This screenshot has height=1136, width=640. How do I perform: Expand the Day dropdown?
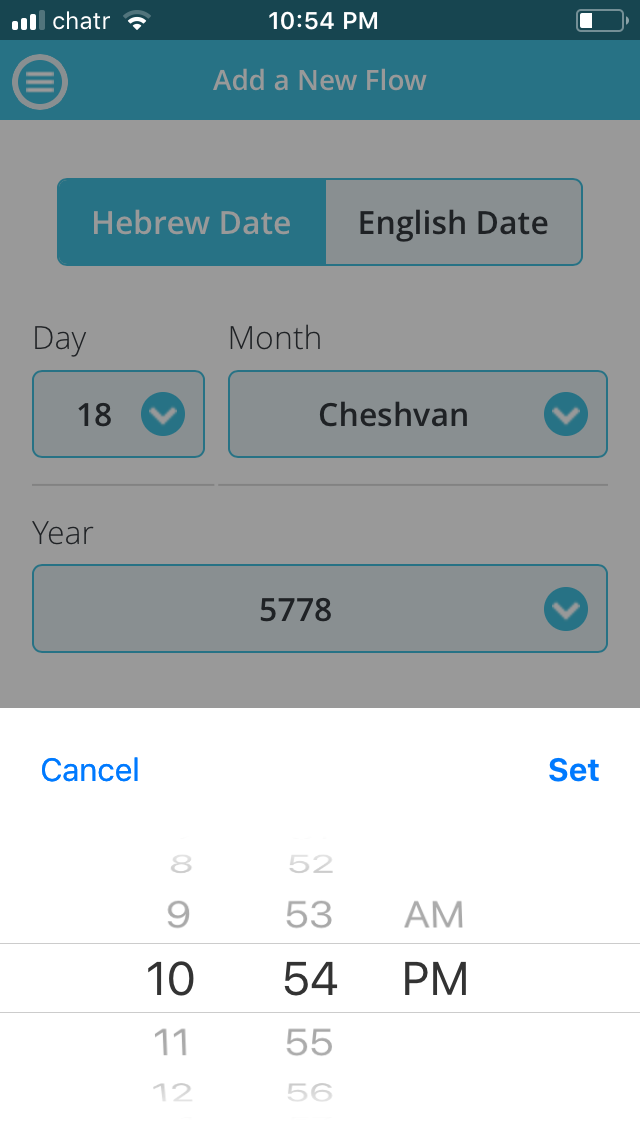[162, 414]
